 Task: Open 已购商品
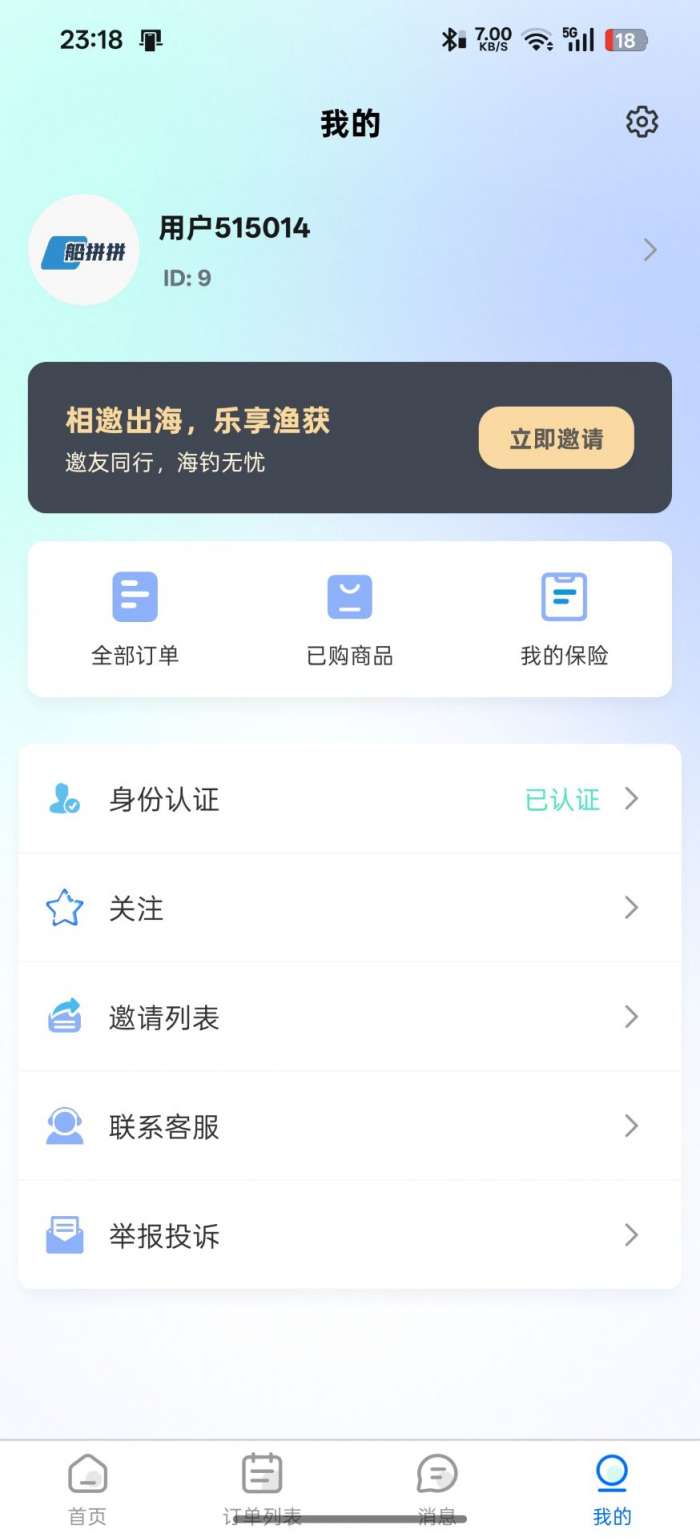(350, 619)
